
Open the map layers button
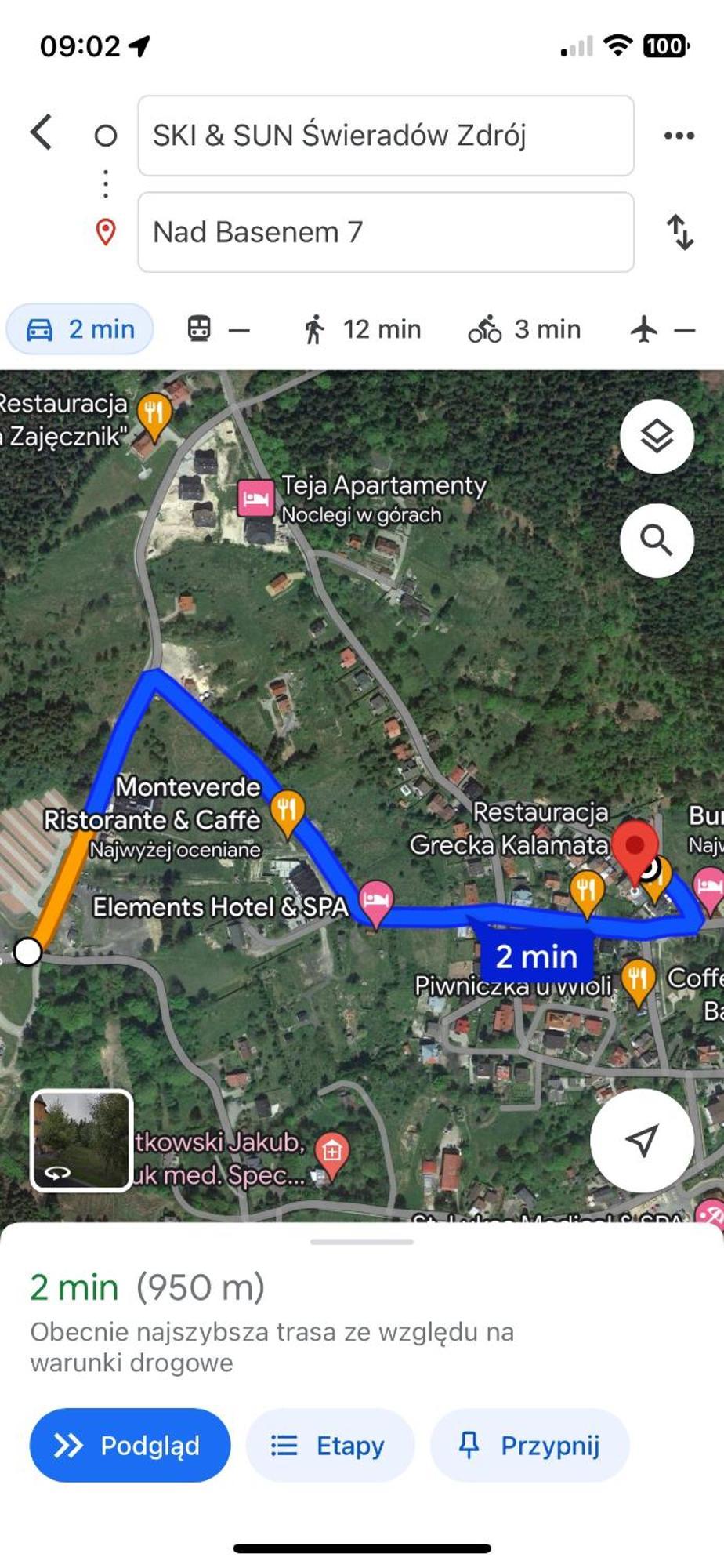click(656, 436)
